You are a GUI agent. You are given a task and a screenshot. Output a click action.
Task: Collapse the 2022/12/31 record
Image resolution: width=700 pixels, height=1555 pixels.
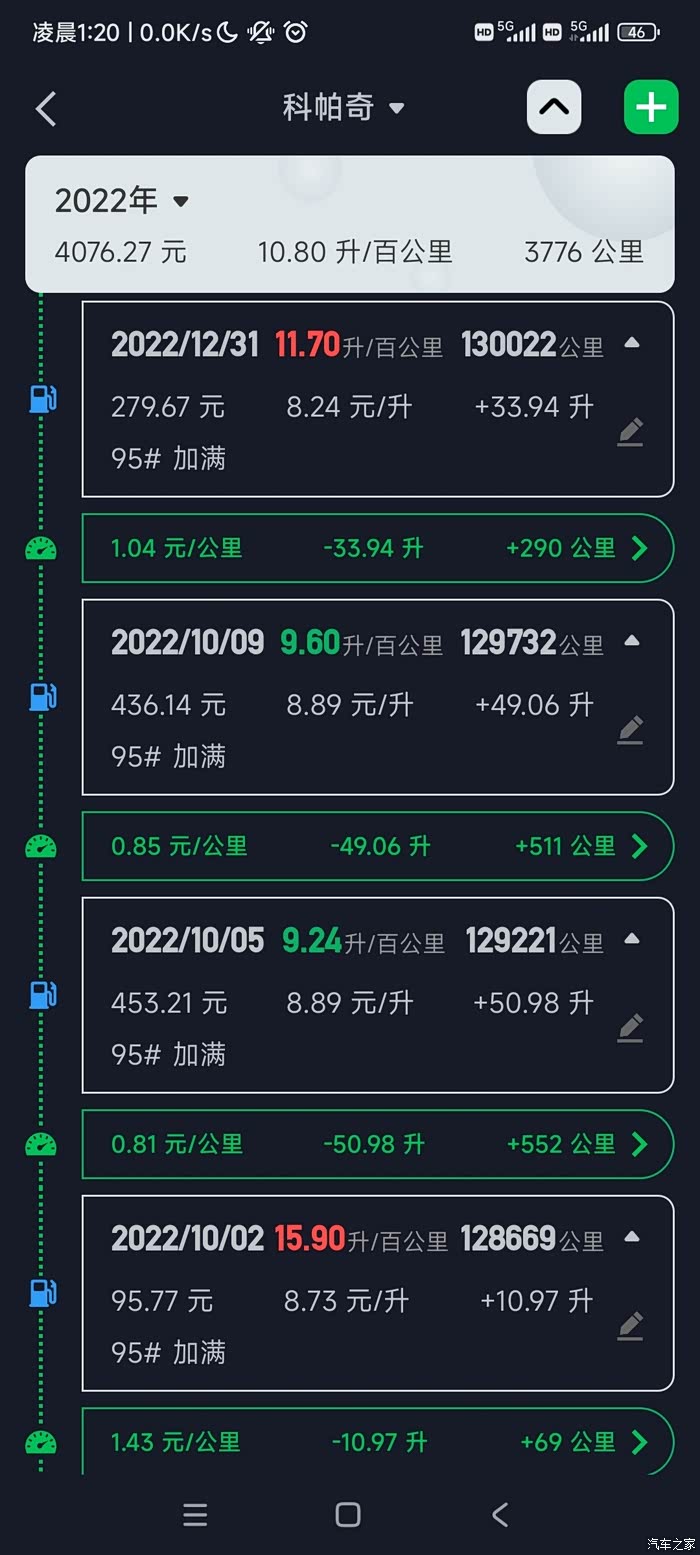(x=631, y=343)
